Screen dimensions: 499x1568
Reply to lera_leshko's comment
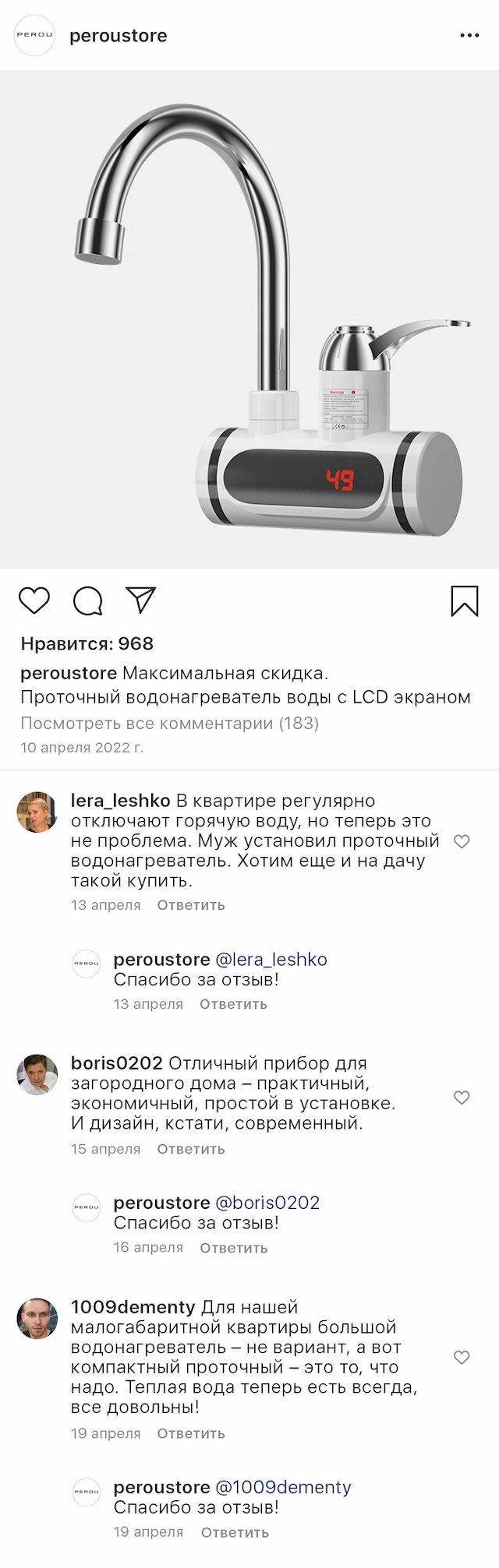tap(190, 905)
